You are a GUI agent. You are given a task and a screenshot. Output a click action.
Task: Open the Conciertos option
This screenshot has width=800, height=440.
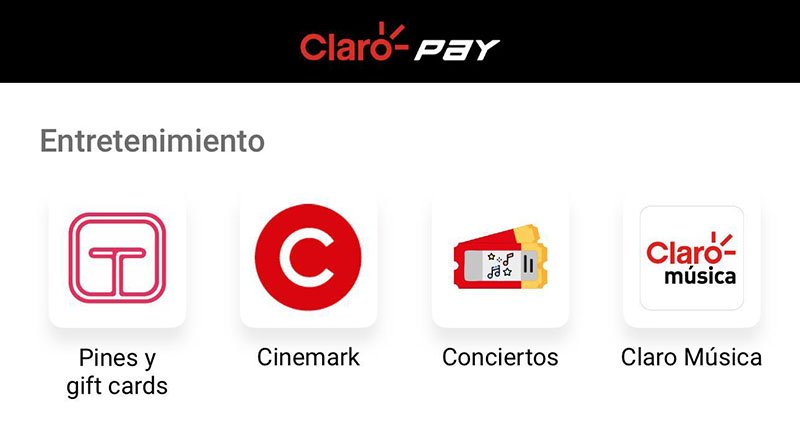click(x=500, y=260)
